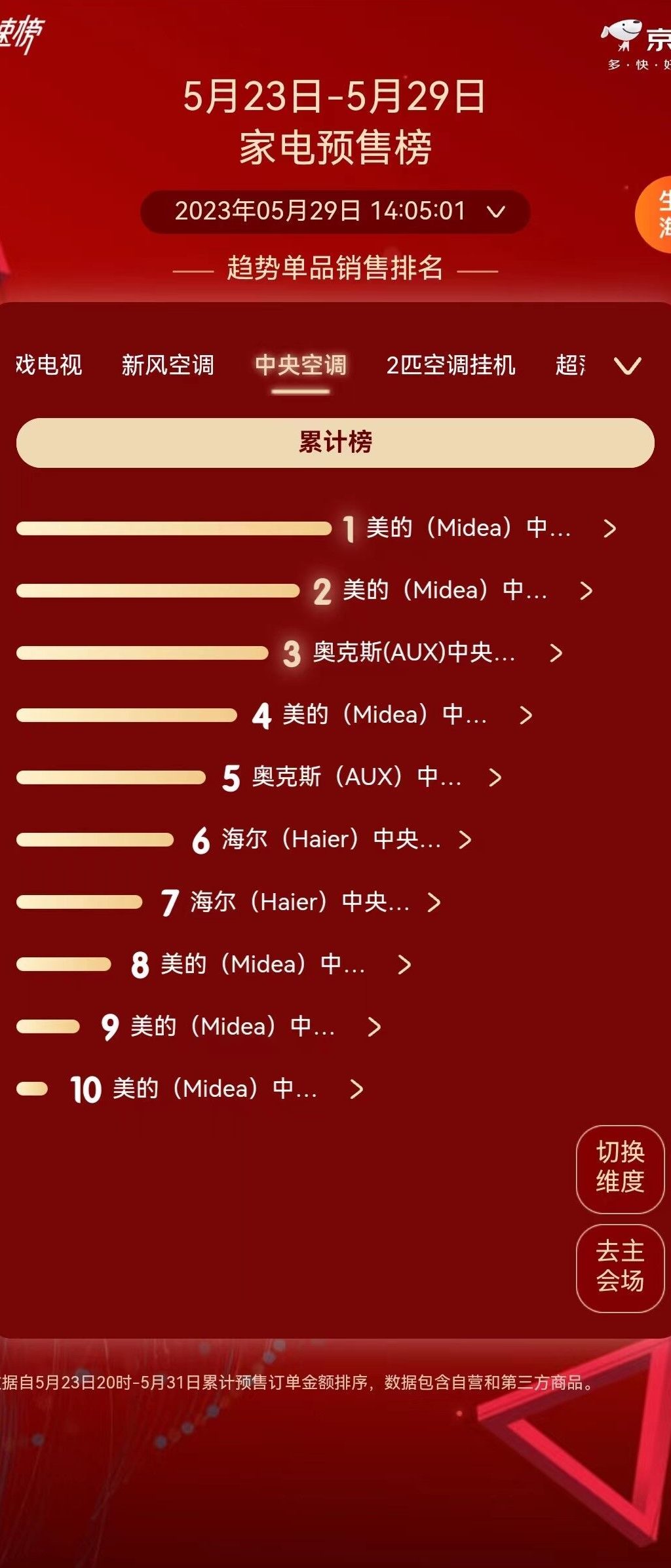This screenshot has width=671, height=1568.
Task: Open rank 2 美的 (Midea) item
Action: pyautogui.click(x=445, y=590)
